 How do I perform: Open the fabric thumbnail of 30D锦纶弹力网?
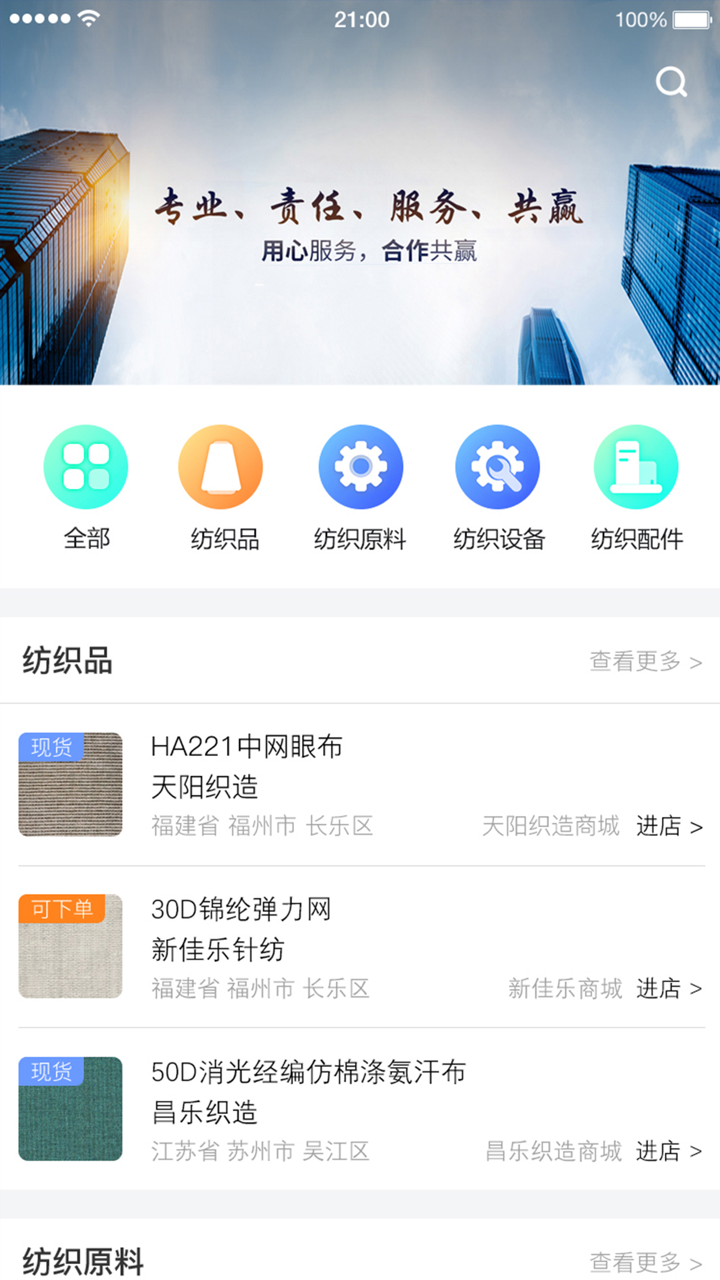click(70, 946)
